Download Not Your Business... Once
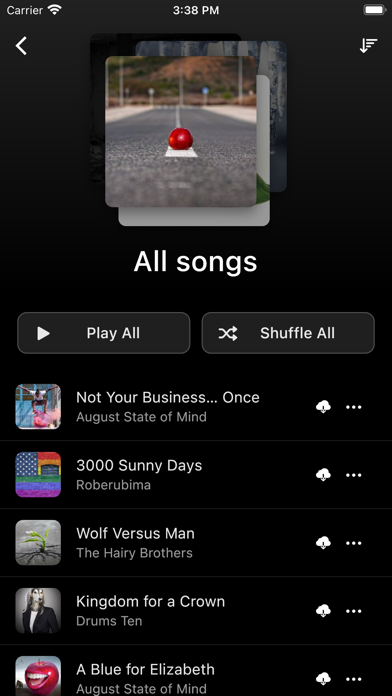Screen dimensions: 392x696 click(323, 407)
